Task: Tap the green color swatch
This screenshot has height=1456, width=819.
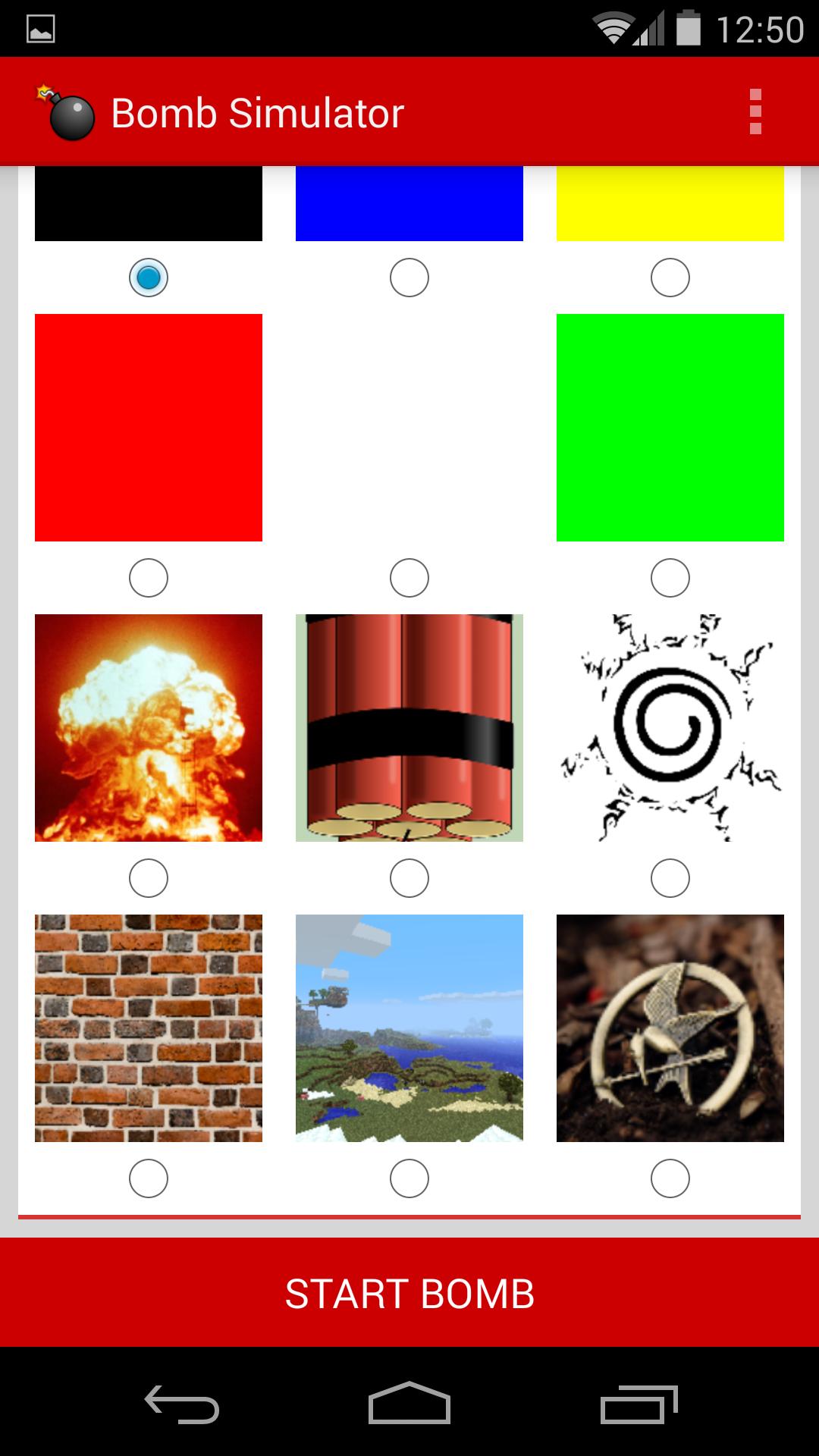Action: [670, 428]
